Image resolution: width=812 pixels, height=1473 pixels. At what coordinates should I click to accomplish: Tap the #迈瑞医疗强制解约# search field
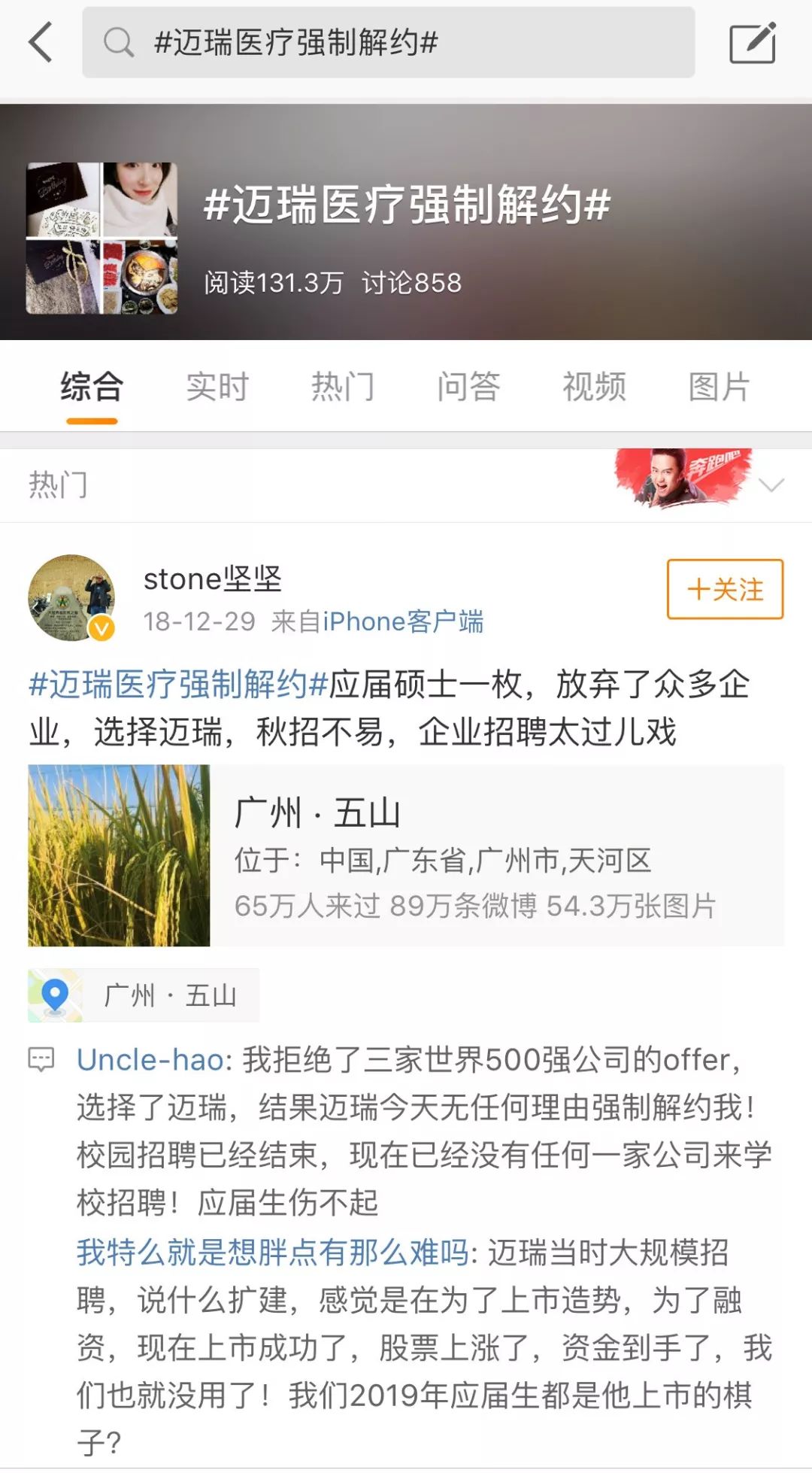[388, 42]
